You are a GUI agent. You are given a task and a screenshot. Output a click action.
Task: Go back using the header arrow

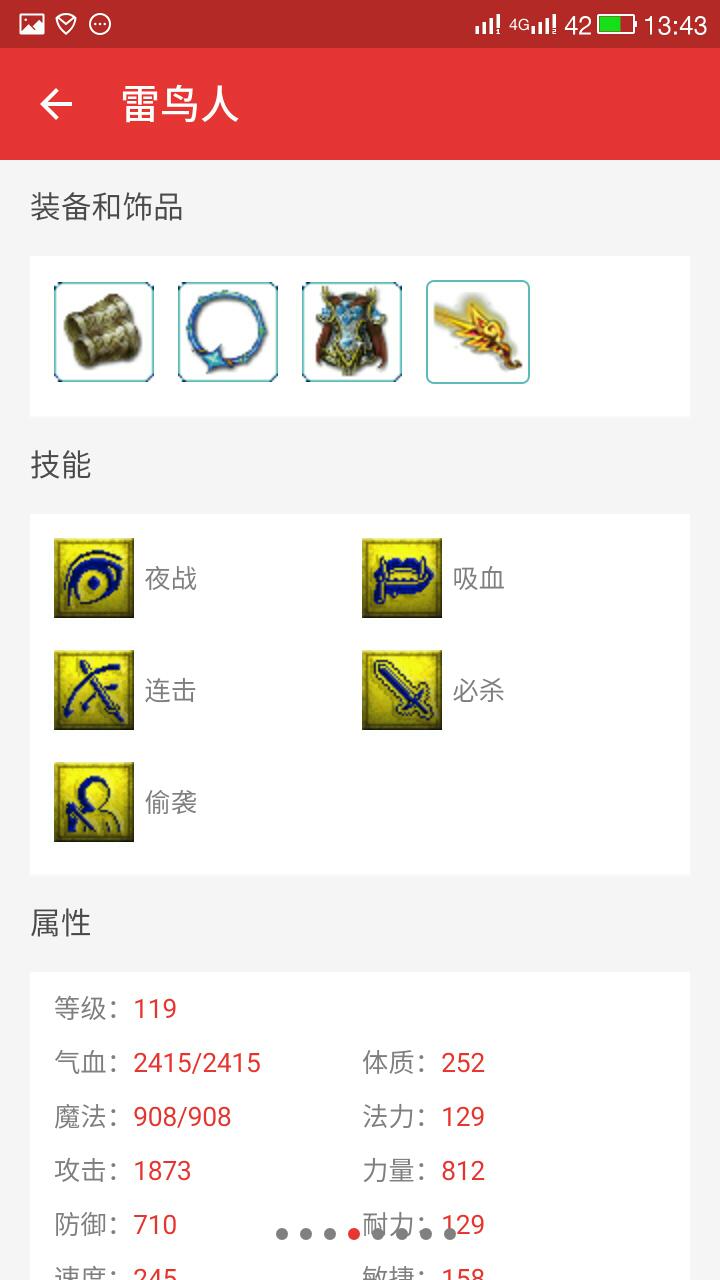click(x=56, y=104)
